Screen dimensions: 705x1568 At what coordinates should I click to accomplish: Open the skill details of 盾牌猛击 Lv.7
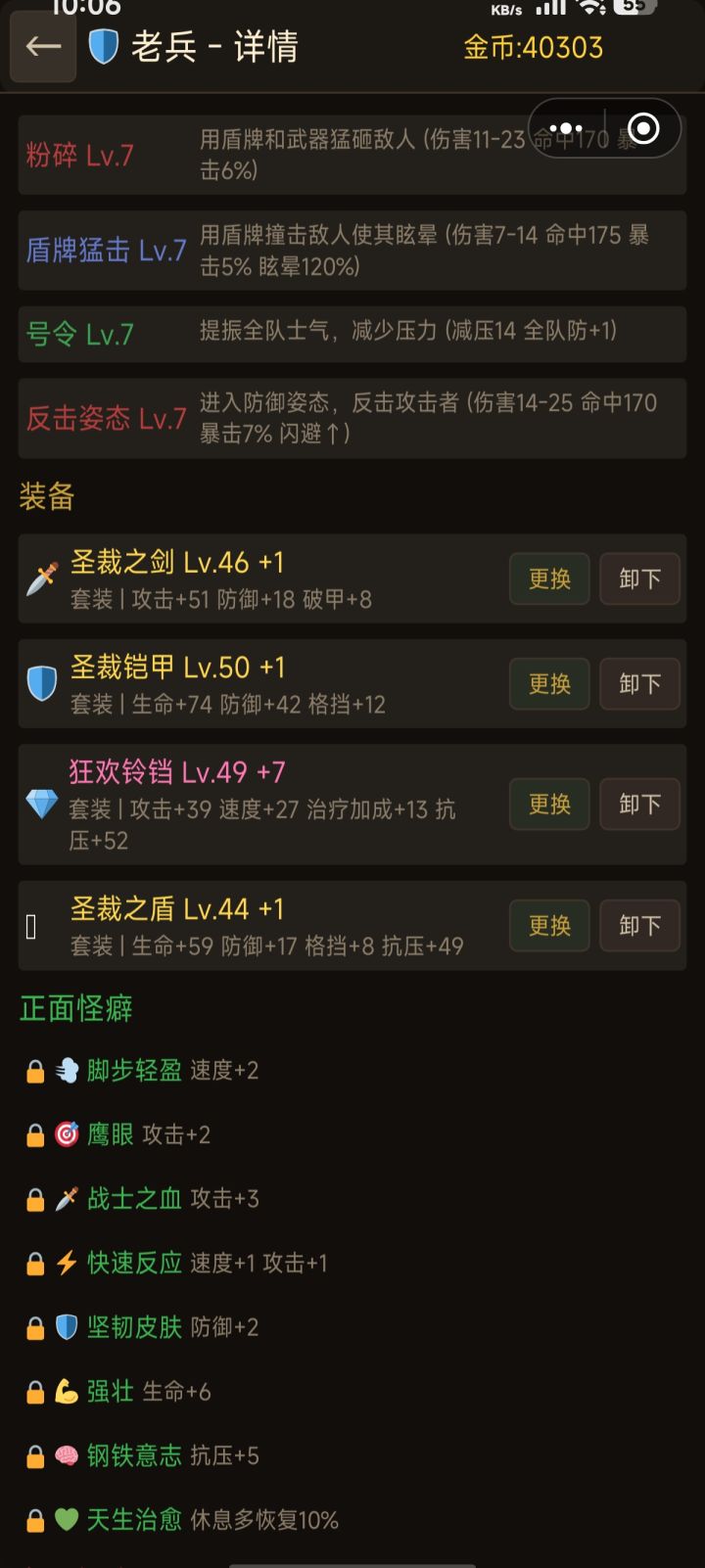[352, 252]
